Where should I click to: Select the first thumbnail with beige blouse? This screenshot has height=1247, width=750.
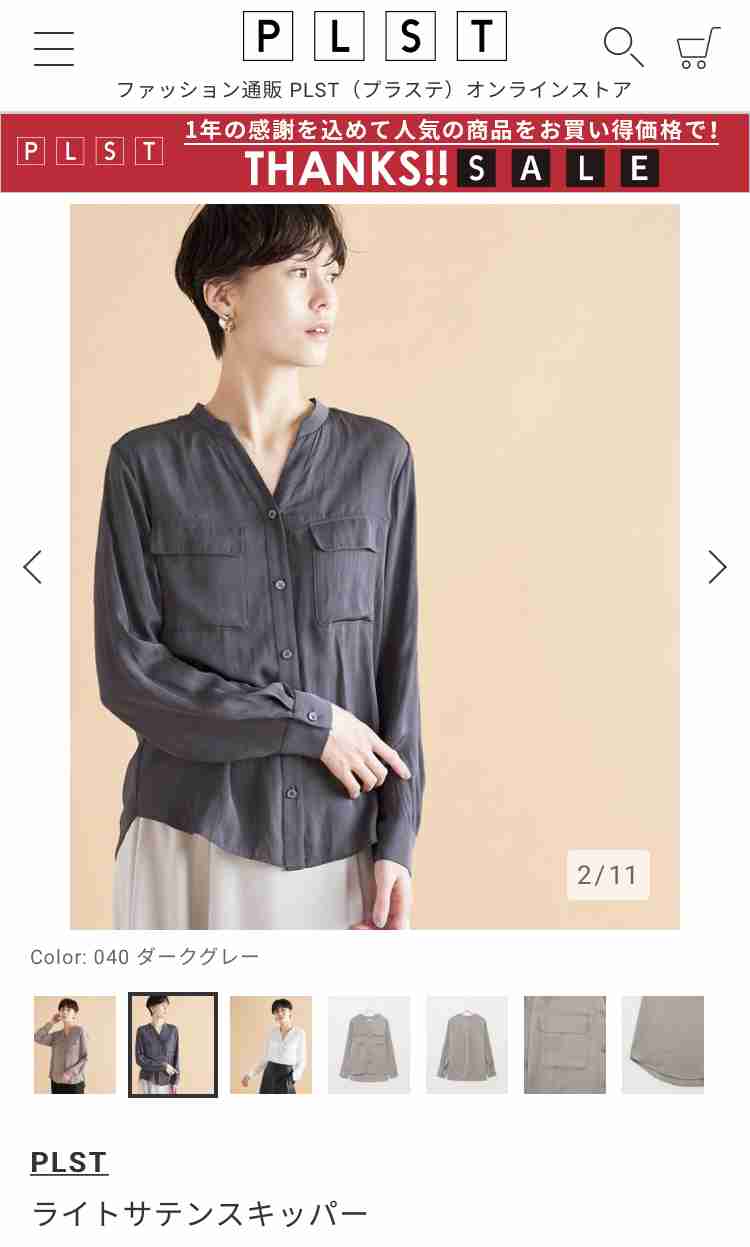75,1044
